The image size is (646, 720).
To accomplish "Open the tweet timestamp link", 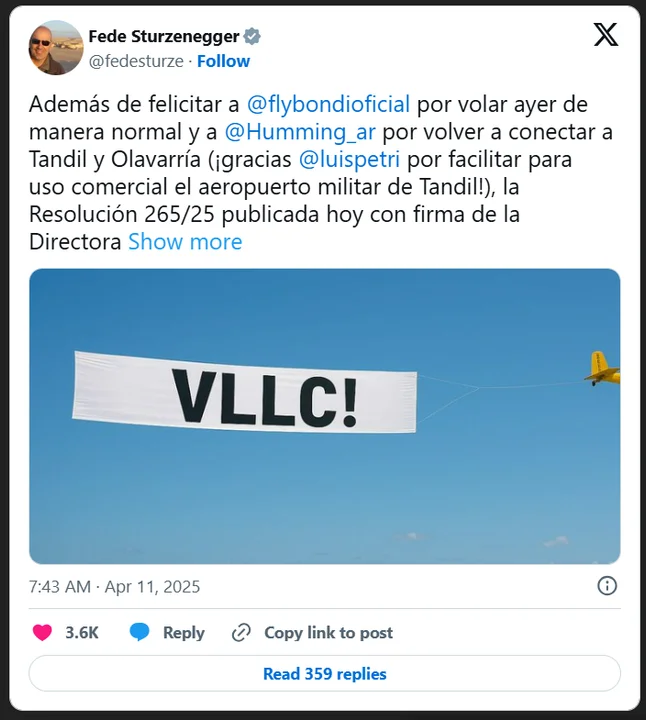I will point(114,586).
